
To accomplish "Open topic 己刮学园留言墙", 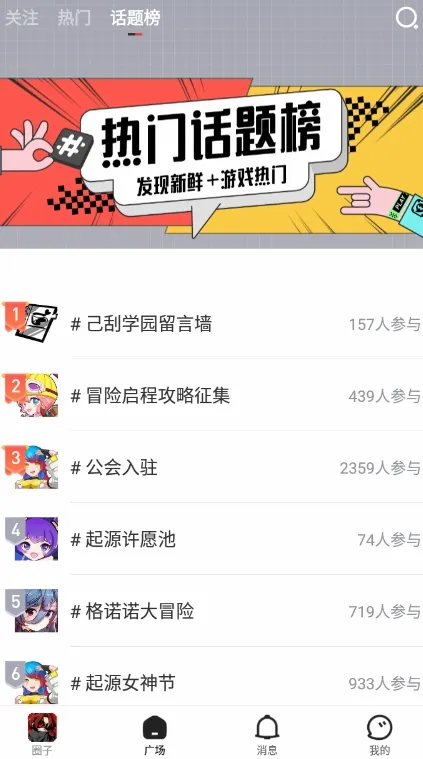I will 212,323.
